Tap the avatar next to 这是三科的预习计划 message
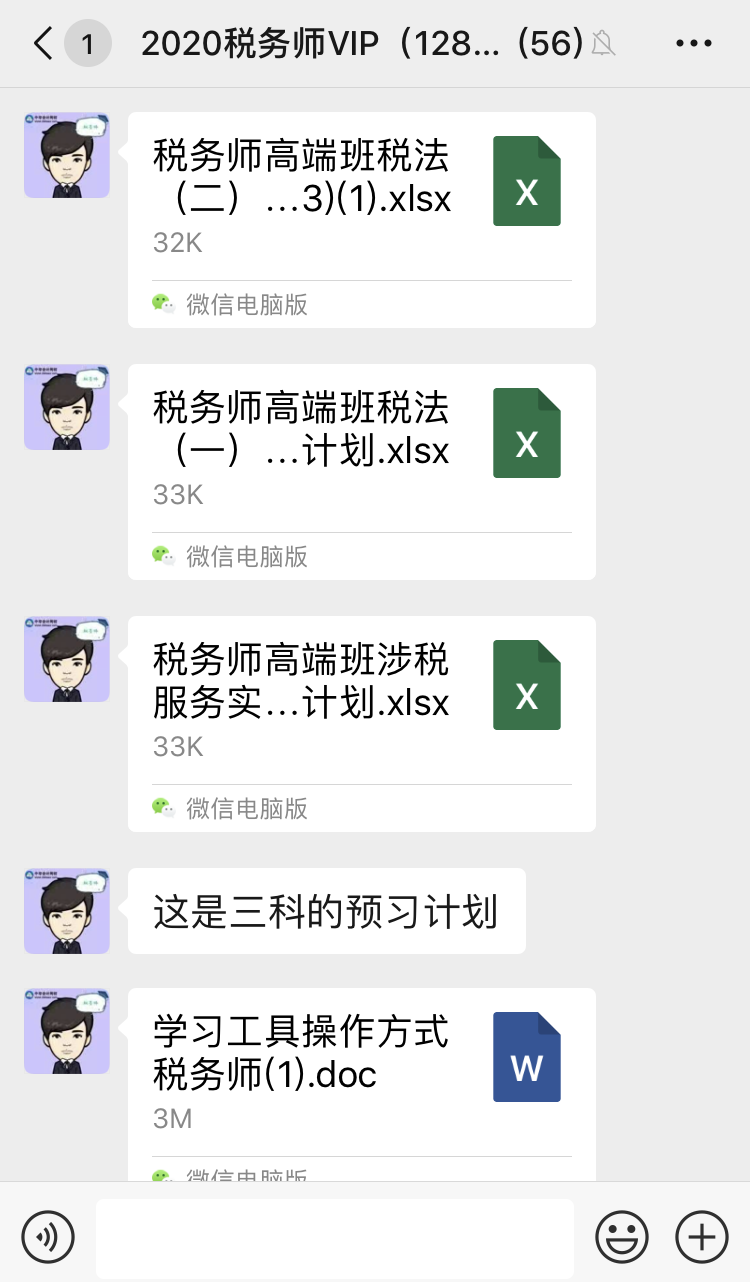750x1282 pixels. pos(66,911)
